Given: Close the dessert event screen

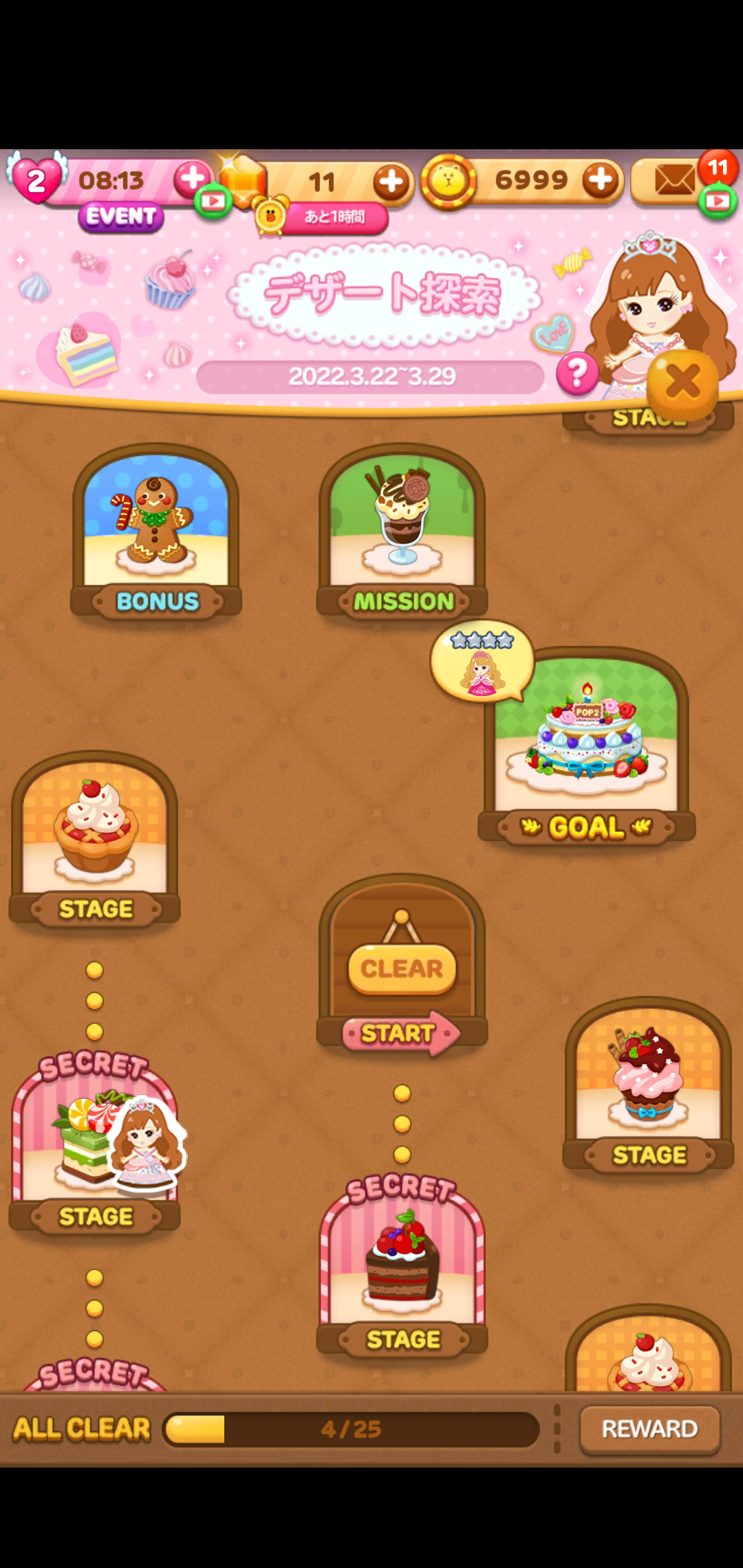Looking at the screenshot, I should click(x=682, y=382).
